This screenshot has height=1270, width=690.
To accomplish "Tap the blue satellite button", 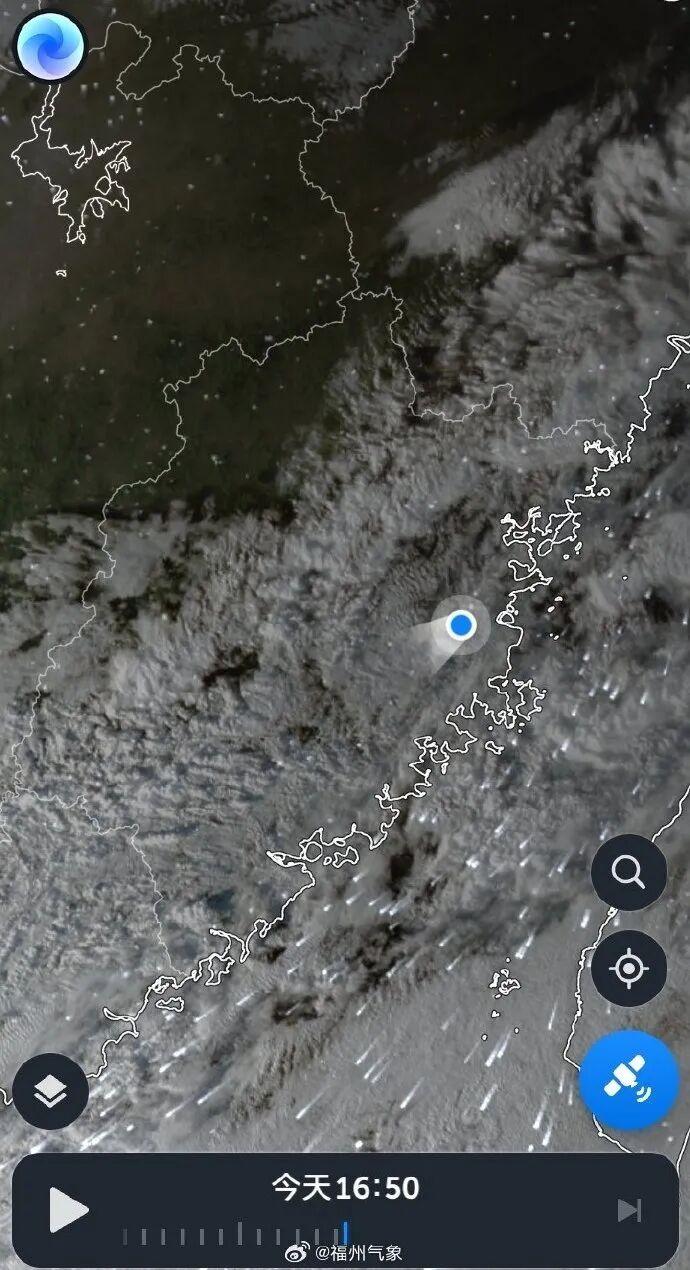I will coord(629,1080).
